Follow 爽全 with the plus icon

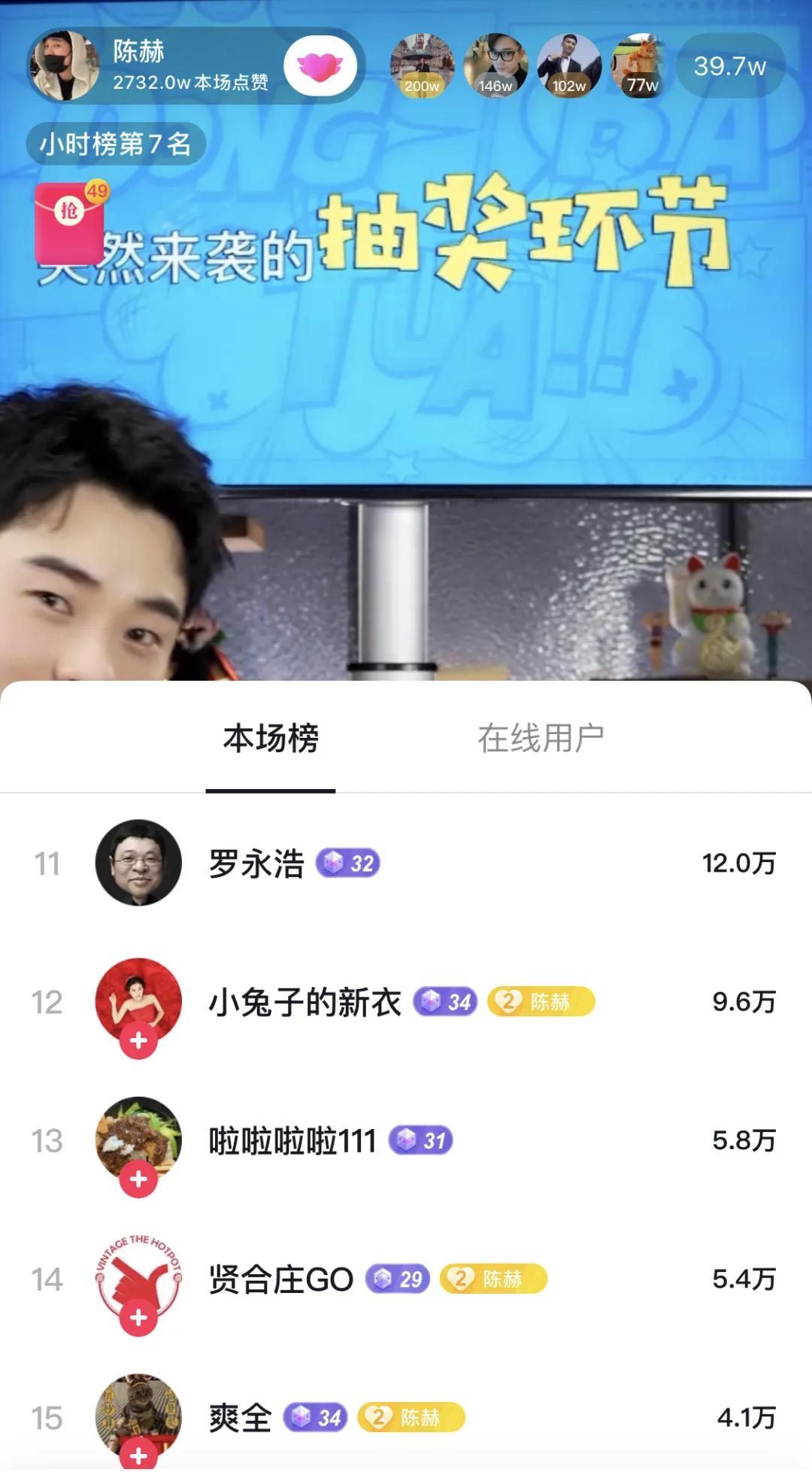138,1454
